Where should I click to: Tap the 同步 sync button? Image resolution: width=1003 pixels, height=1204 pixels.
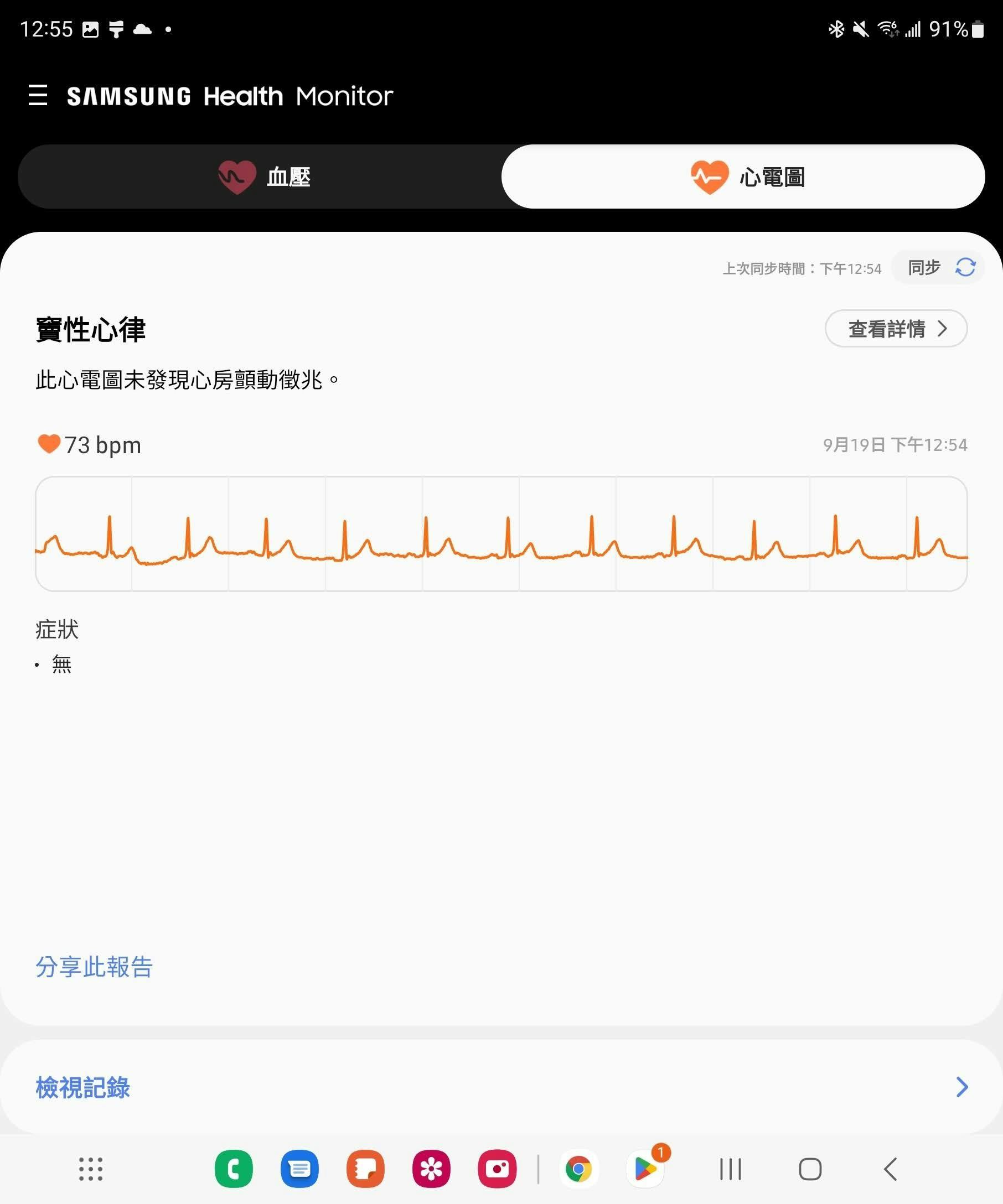938,267
